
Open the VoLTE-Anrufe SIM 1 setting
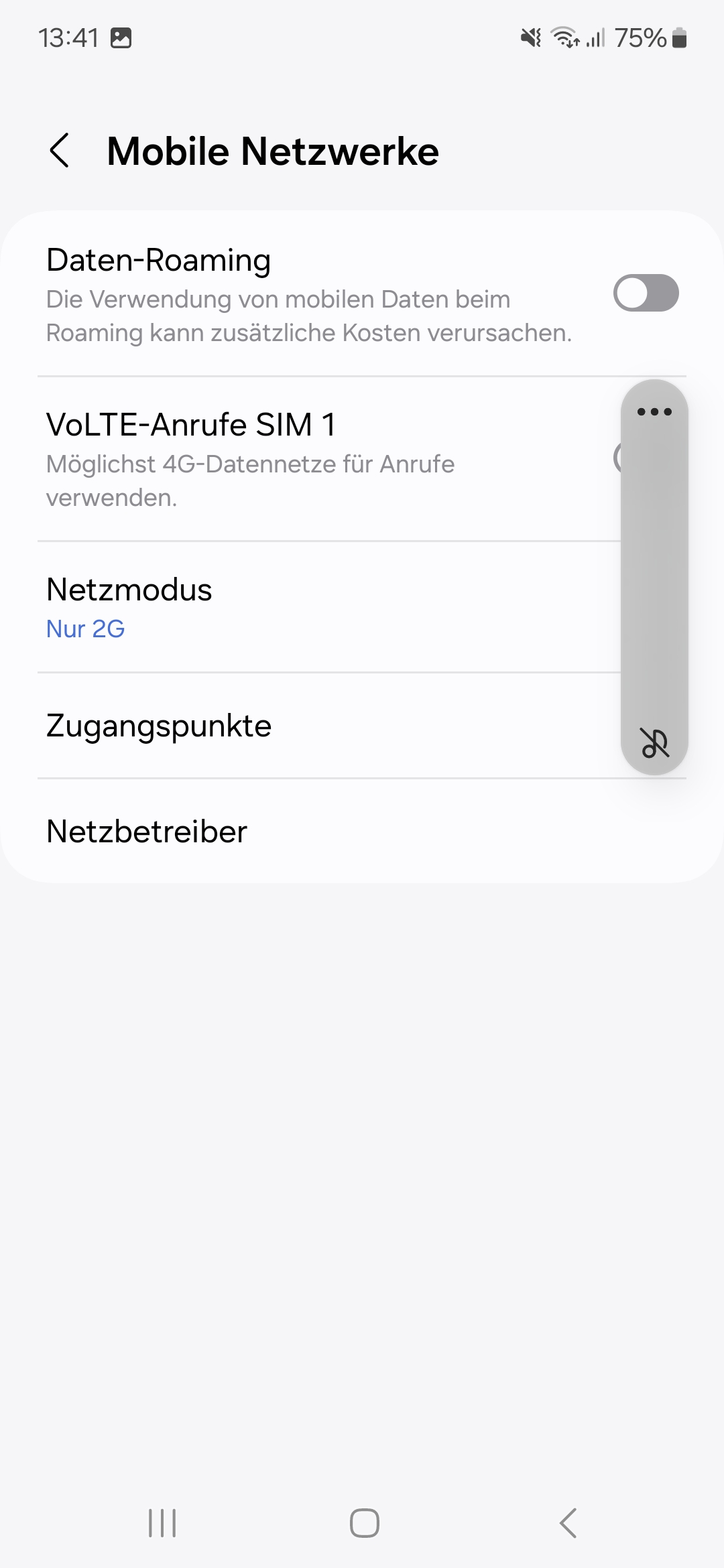[268, 459]
